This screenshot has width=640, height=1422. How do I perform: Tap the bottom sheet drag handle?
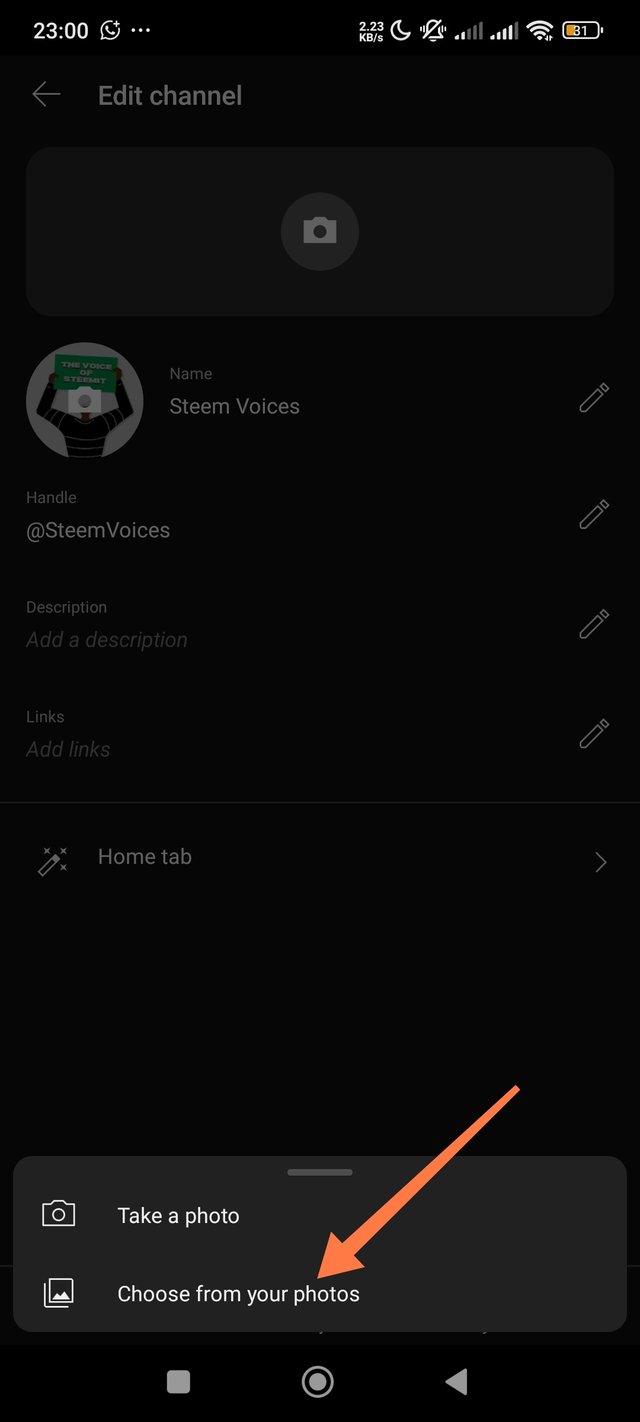coord(320,1172)
